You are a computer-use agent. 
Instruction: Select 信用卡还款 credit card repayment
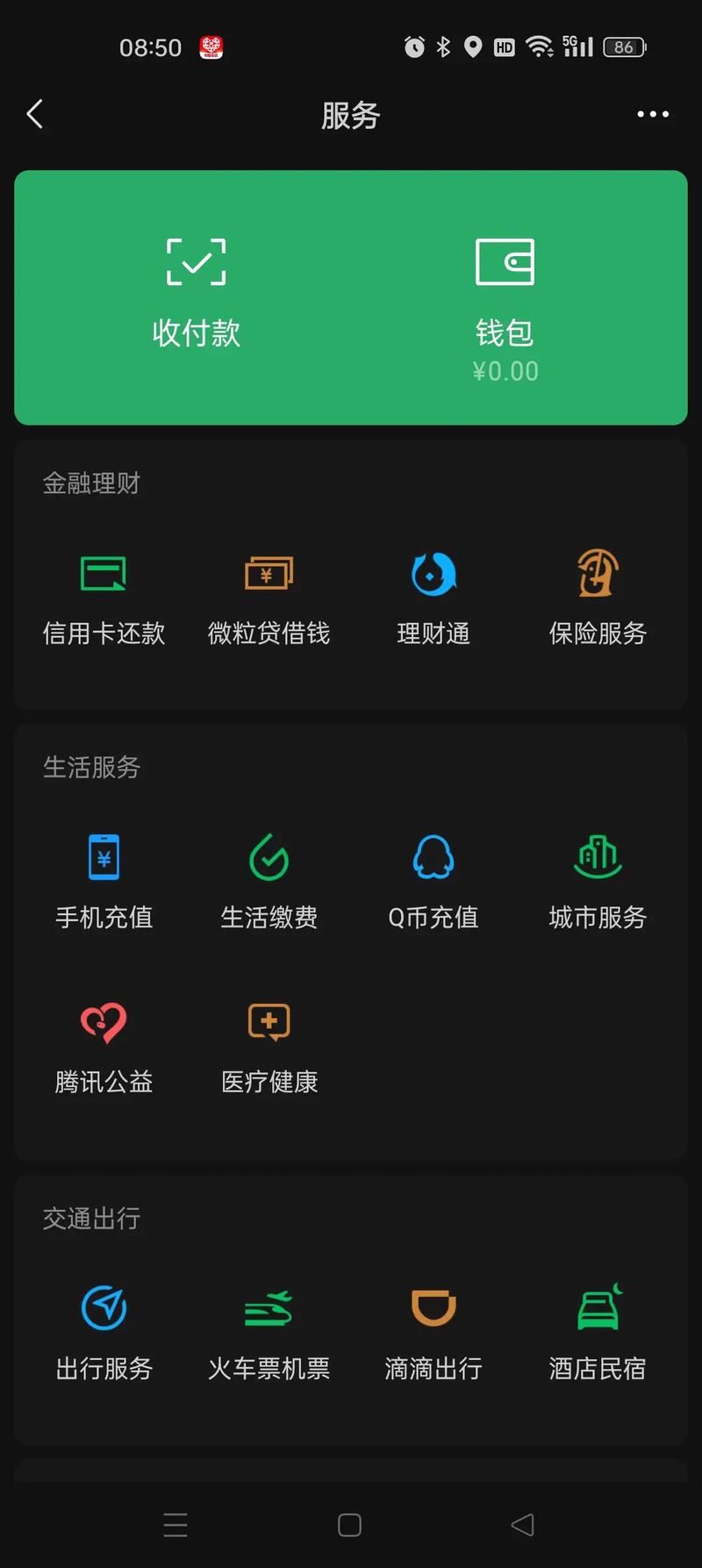pos(104,597)
